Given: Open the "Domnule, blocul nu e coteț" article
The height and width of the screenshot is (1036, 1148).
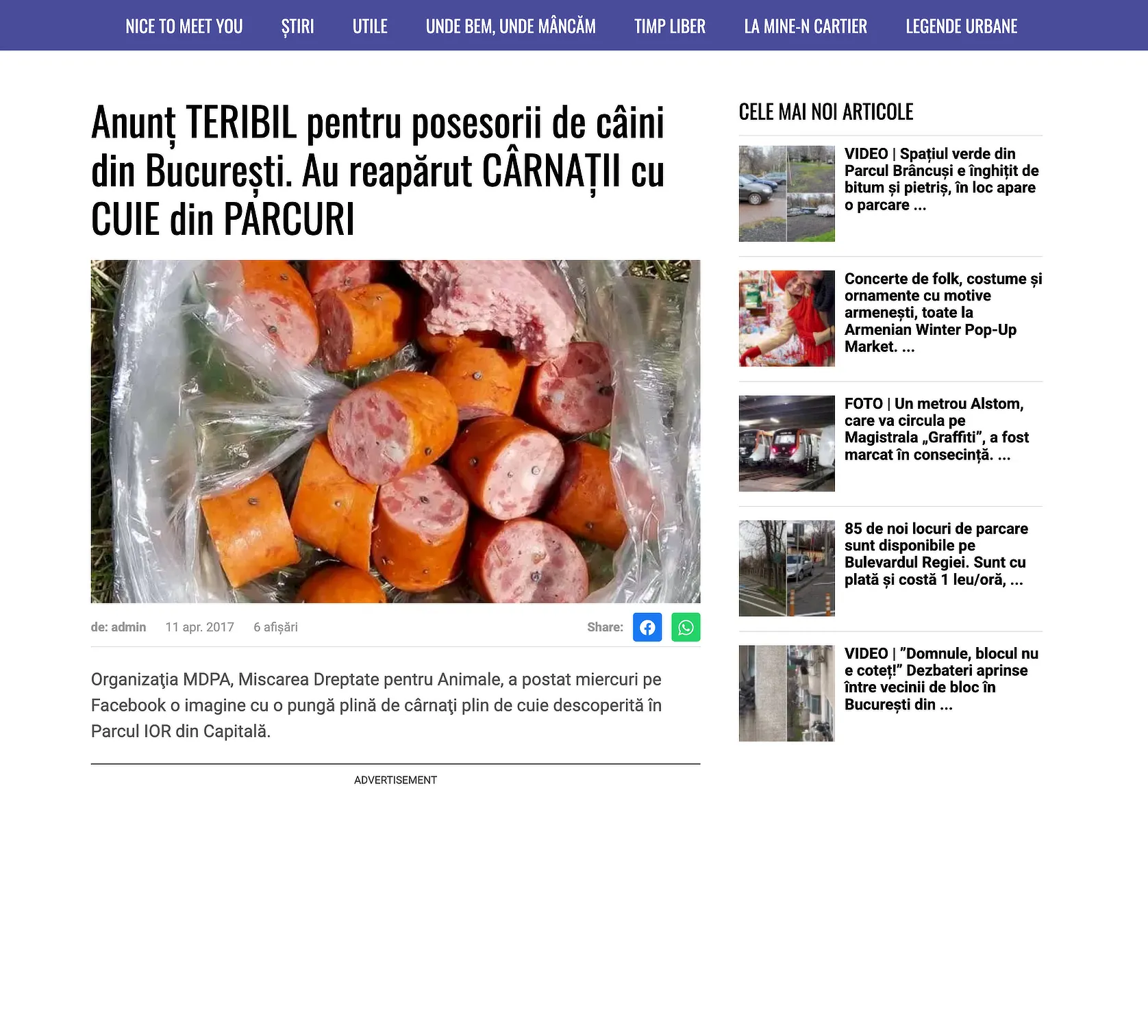Looking at the screenshot, I should (940, 679).
